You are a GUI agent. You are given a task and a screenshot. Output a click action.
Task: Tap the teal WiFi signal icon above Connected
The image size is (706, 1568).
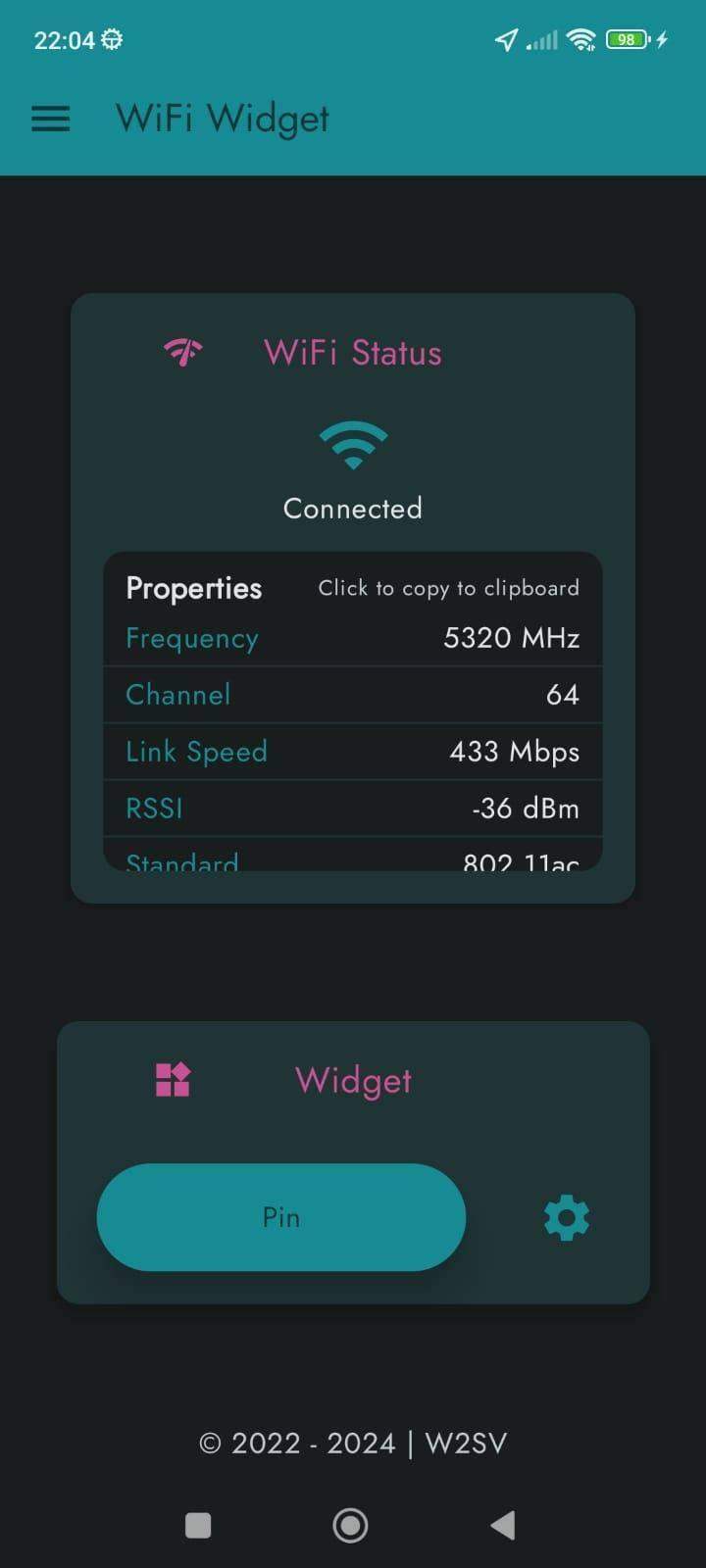352,443
